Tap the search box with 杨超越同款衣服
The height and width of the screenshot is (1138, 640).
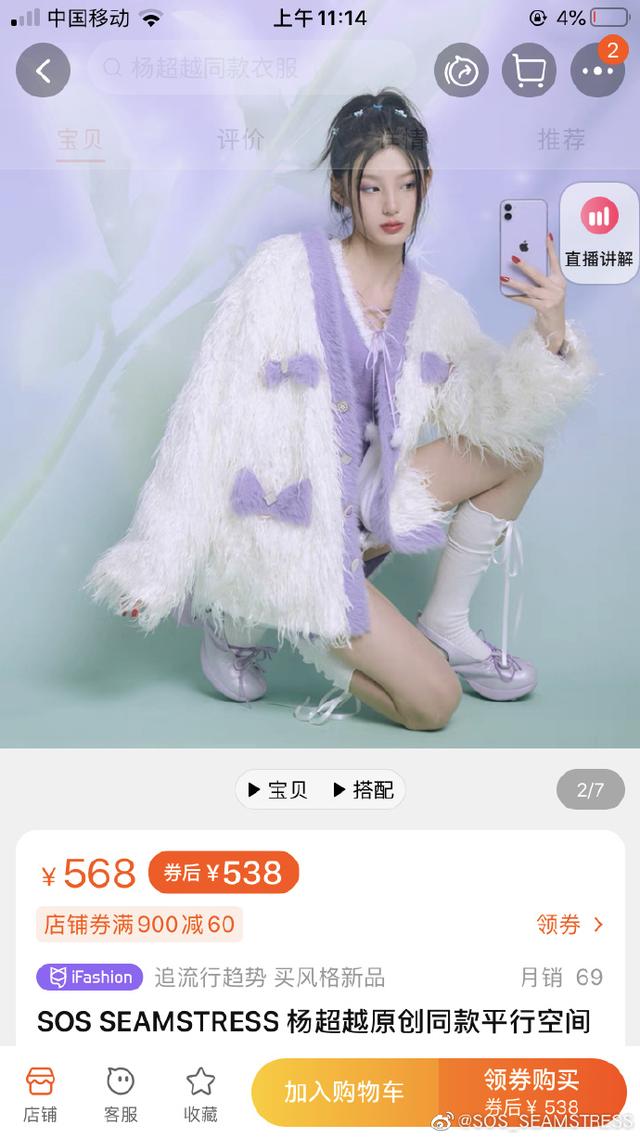pos(253,68)
